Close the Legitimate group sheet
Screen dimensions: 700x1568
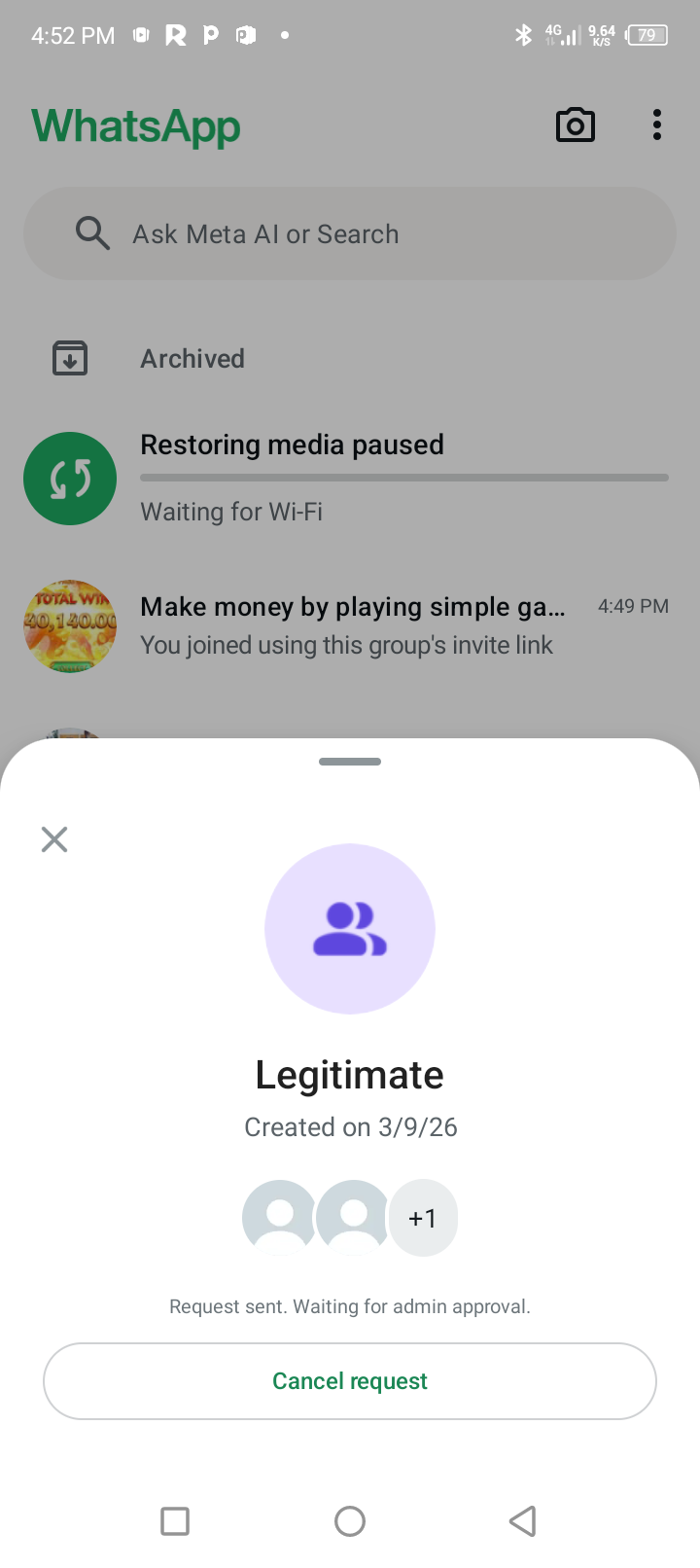[x=54, y=839]
